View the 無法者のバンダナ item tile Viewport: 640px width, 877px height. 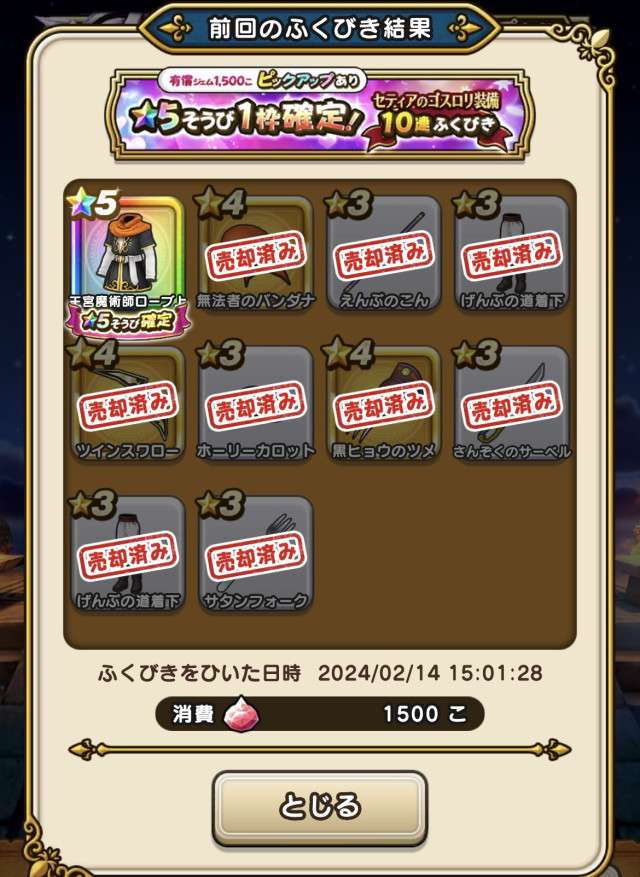coord(255,255)
